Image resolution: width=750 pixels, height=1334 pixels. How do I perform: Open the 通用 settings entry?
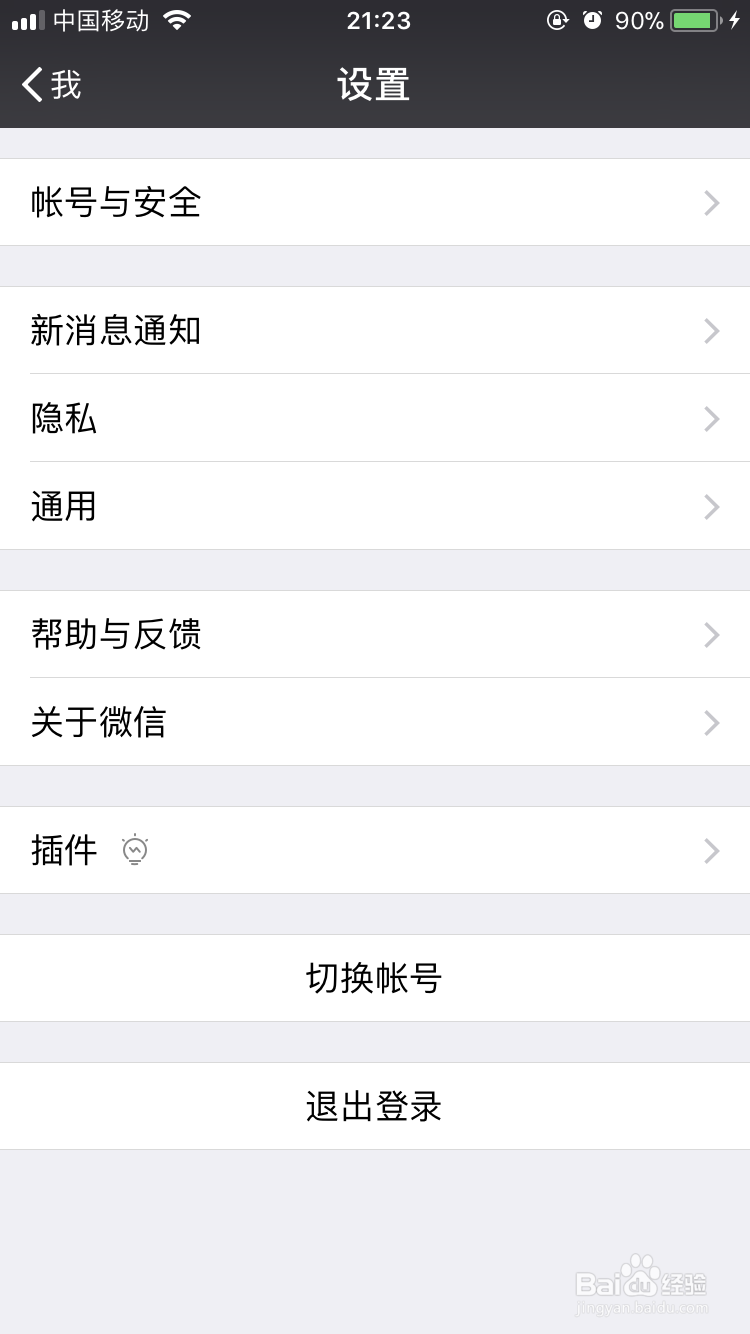pyautogui.click(x=375, y=507)
